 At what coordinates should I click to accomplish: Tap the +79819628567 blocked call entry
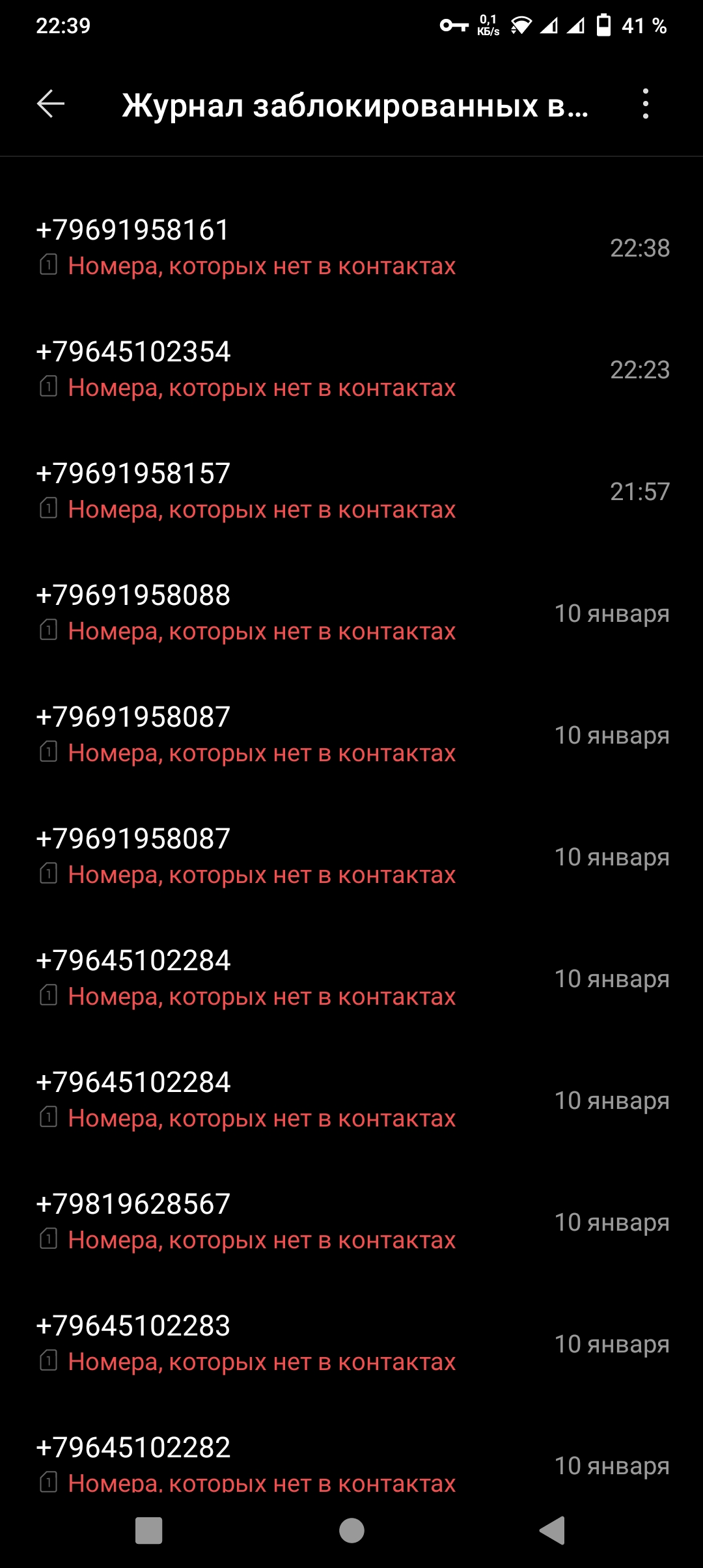(351, 1222)
